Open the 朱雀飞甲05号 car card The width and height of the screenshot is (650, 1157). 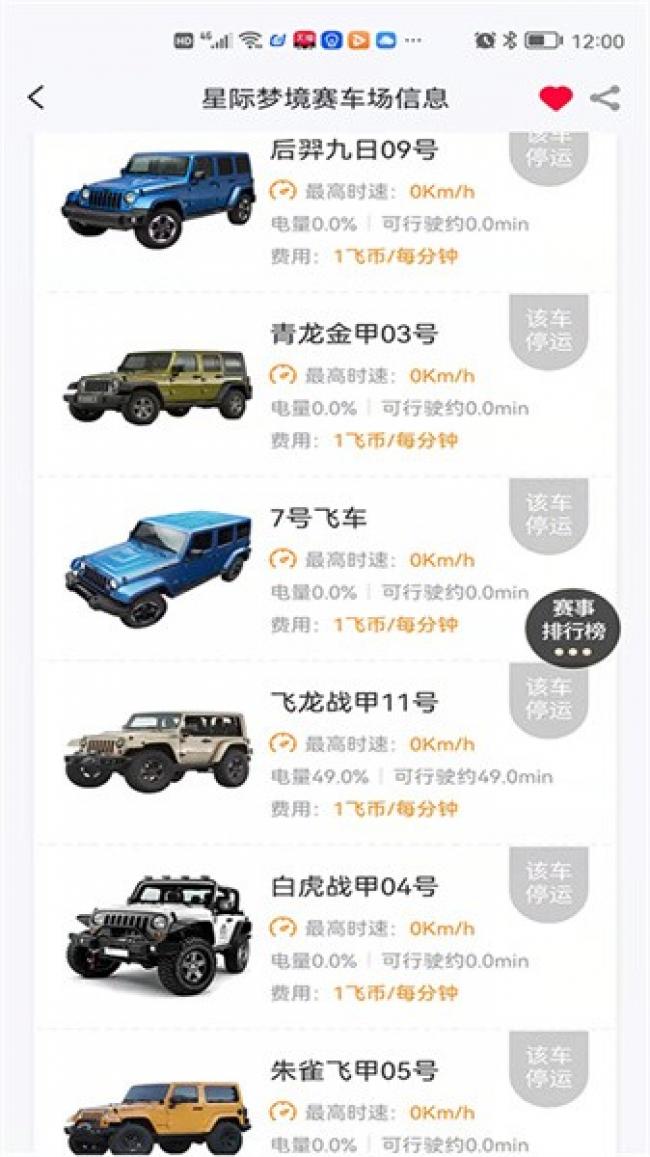[325, 1094]
